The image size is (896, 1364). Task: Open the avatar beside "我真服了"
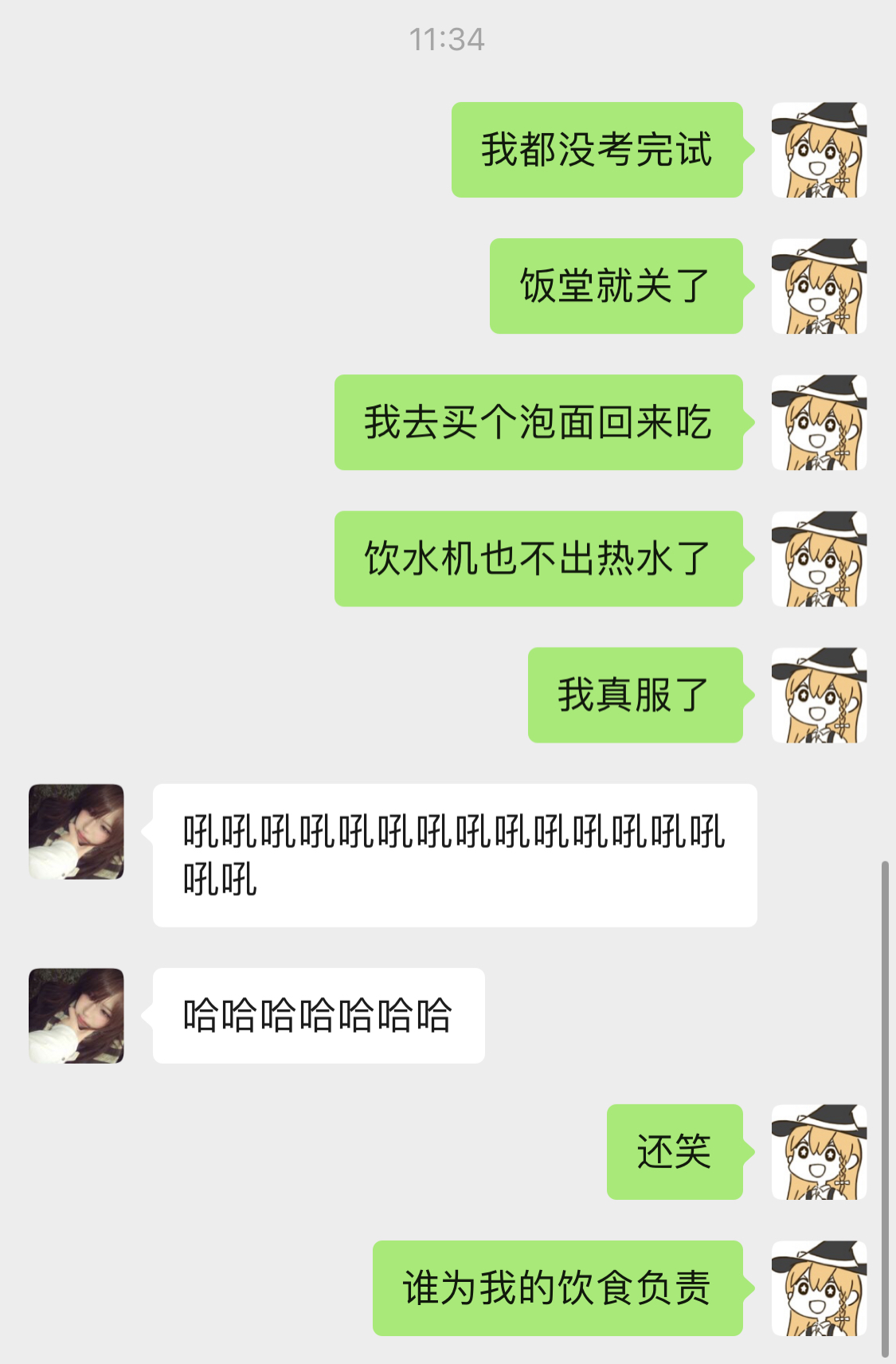[819, 695]
